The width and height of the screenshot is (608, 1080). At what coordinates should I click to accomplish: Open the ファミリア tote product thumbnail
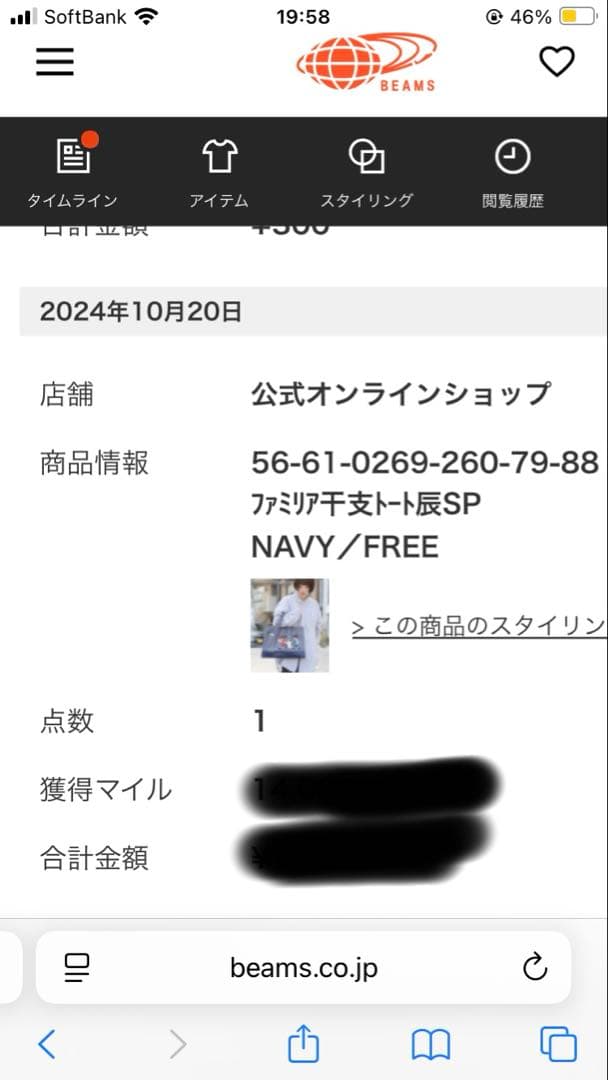point(289,625)
